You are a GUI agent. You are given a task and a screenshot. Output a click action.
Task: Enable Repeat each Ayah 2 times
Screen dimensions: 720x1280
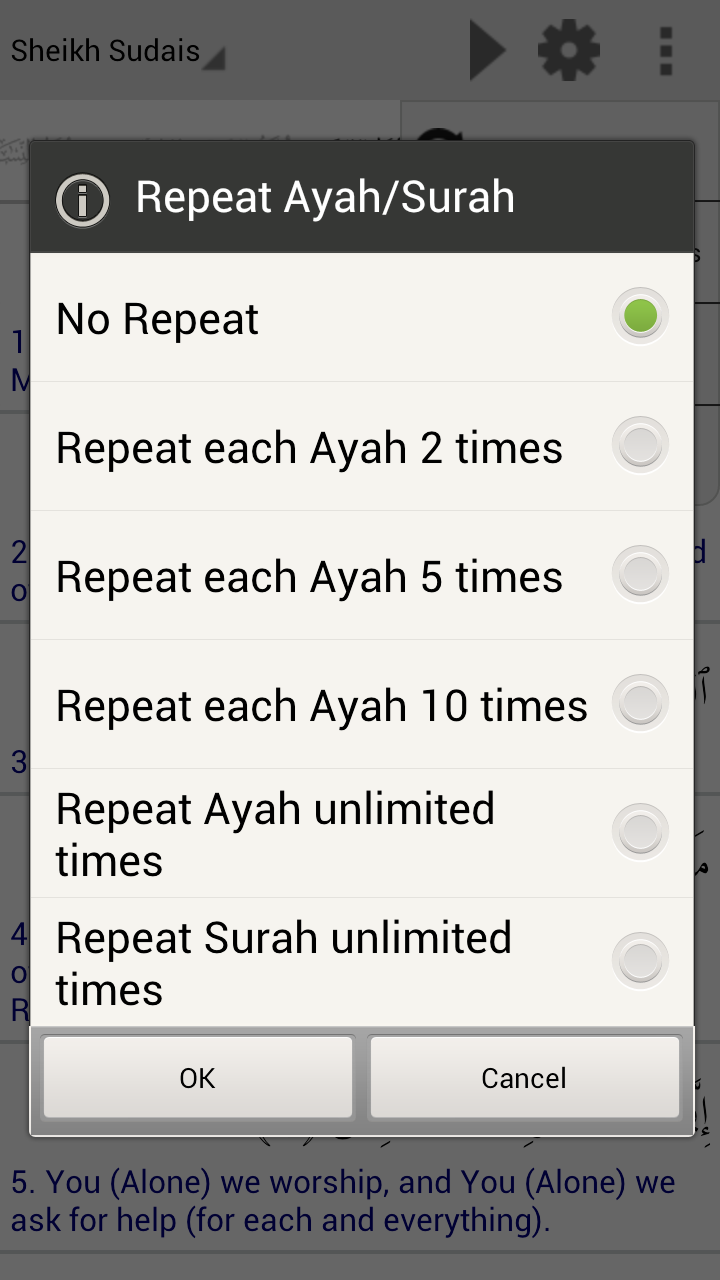click(639, 444)
